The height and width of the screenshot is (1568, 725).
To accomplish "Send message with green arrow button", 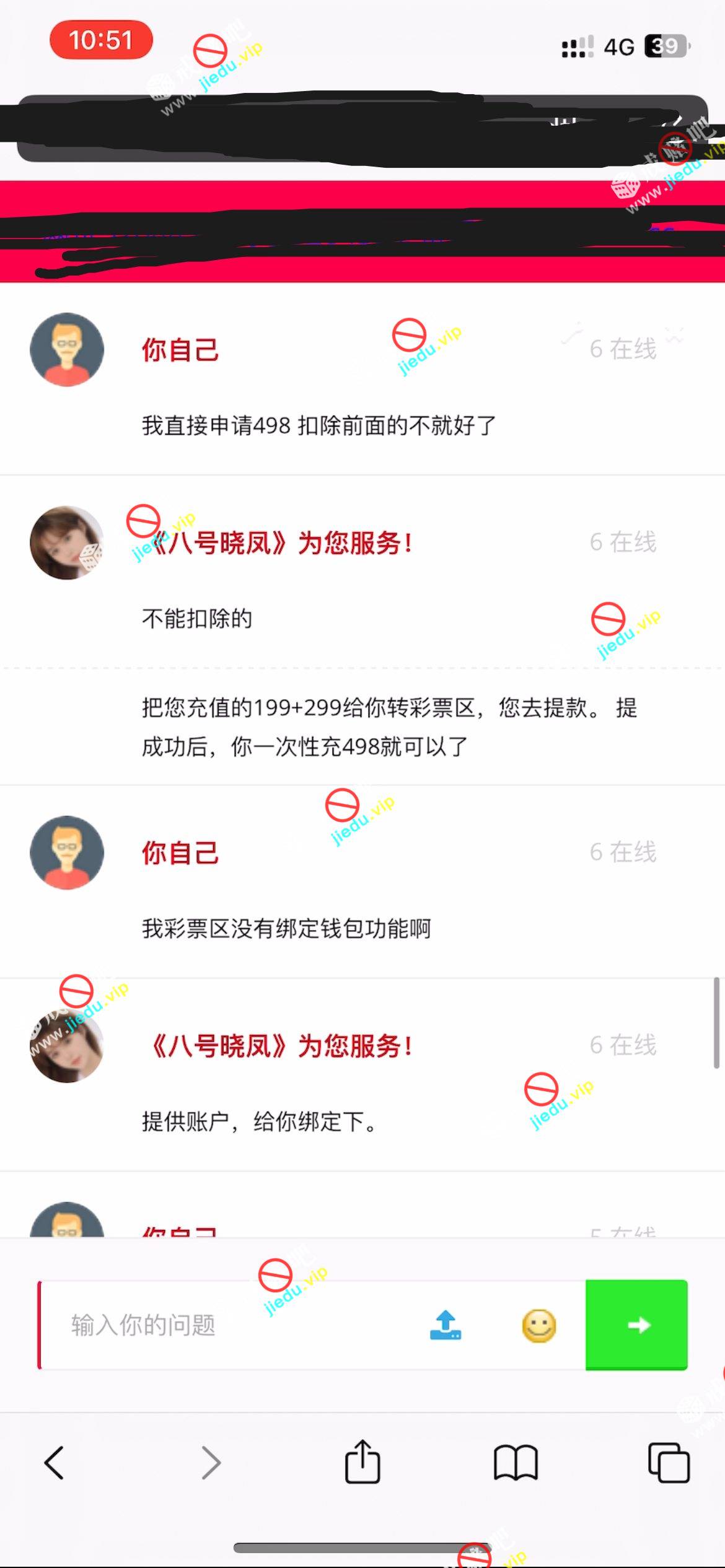I will click(x=636, y=1325).
